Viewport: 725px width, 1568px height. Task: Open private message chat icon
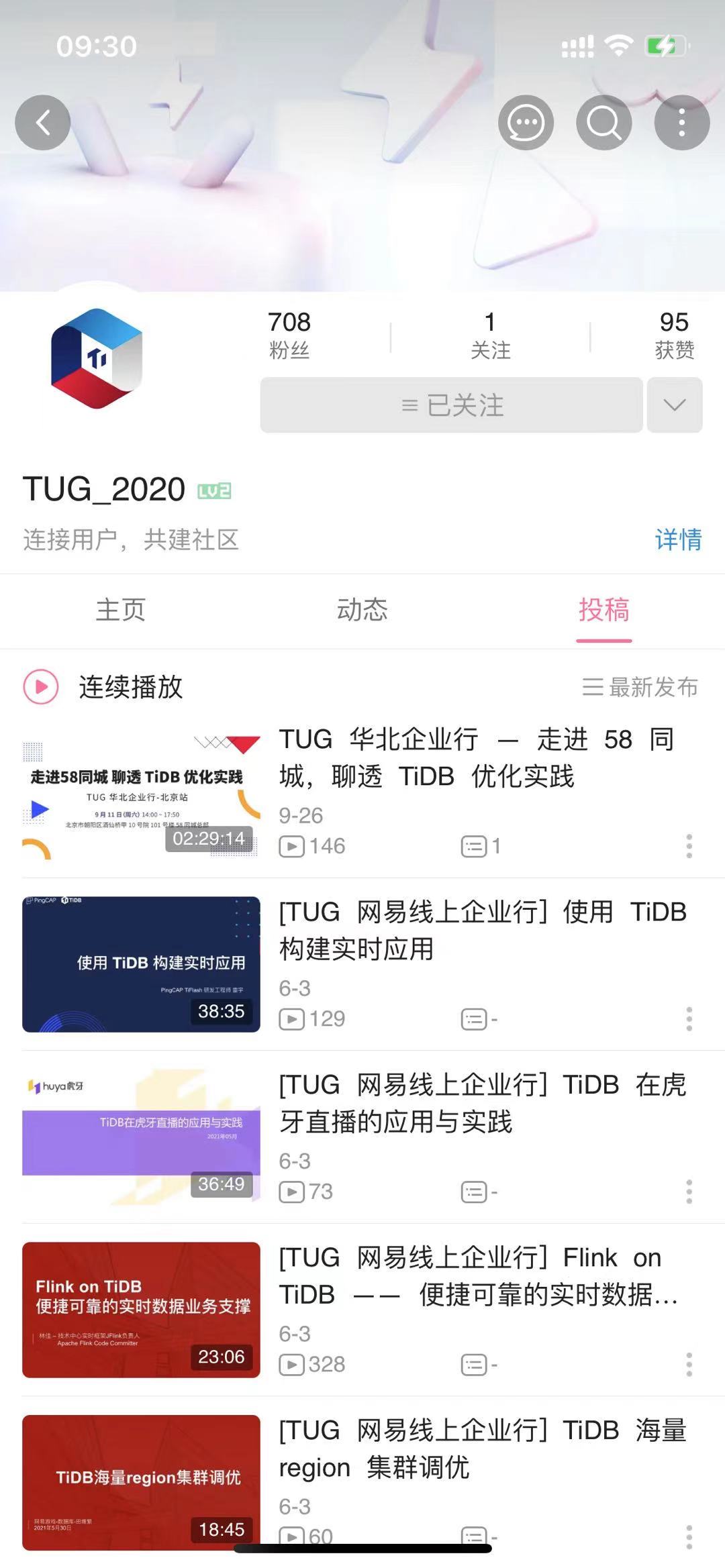526,123
